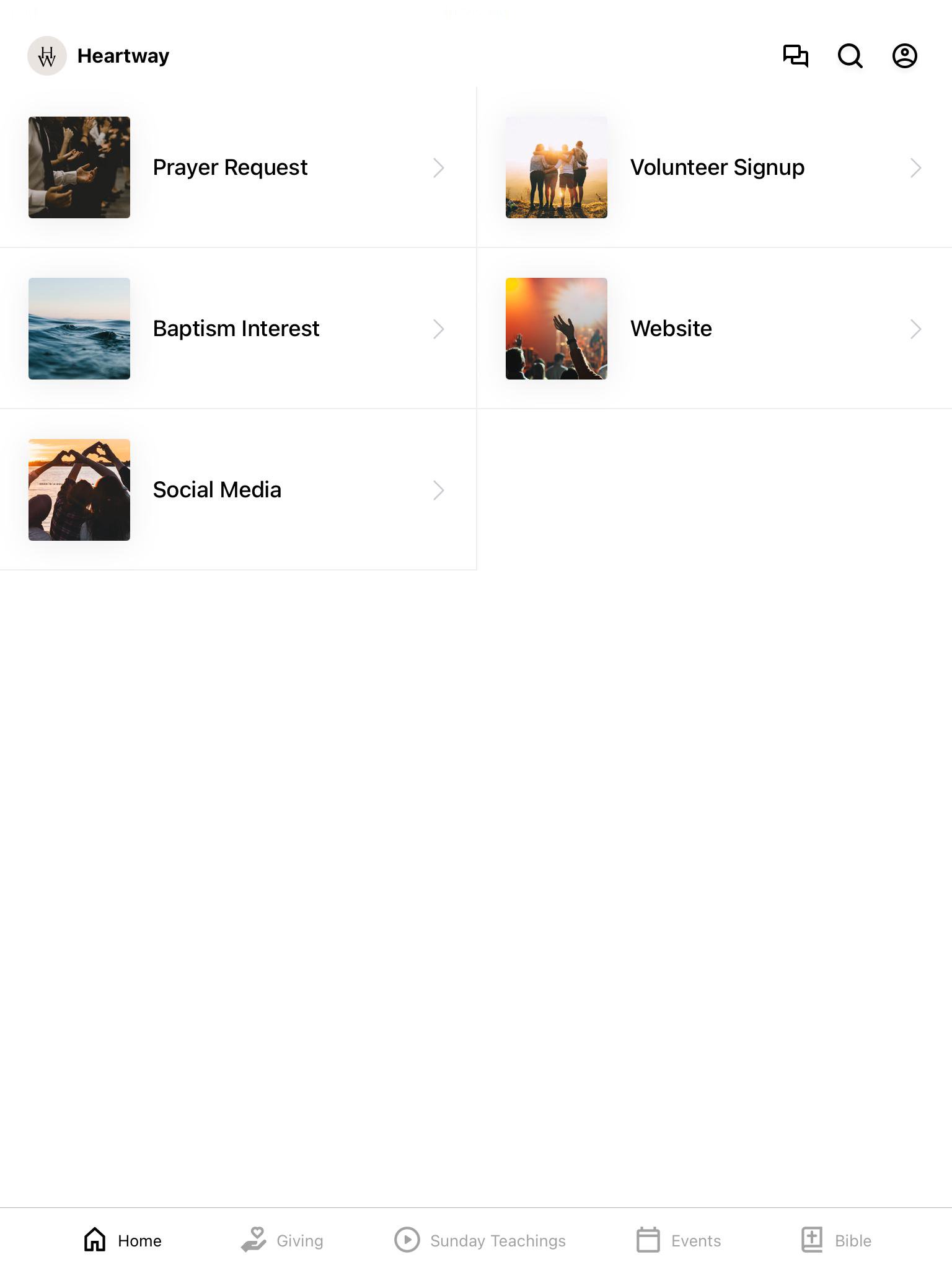Select Baptism Interest
The image size is (952, 1270).
(x=238, y=329)
